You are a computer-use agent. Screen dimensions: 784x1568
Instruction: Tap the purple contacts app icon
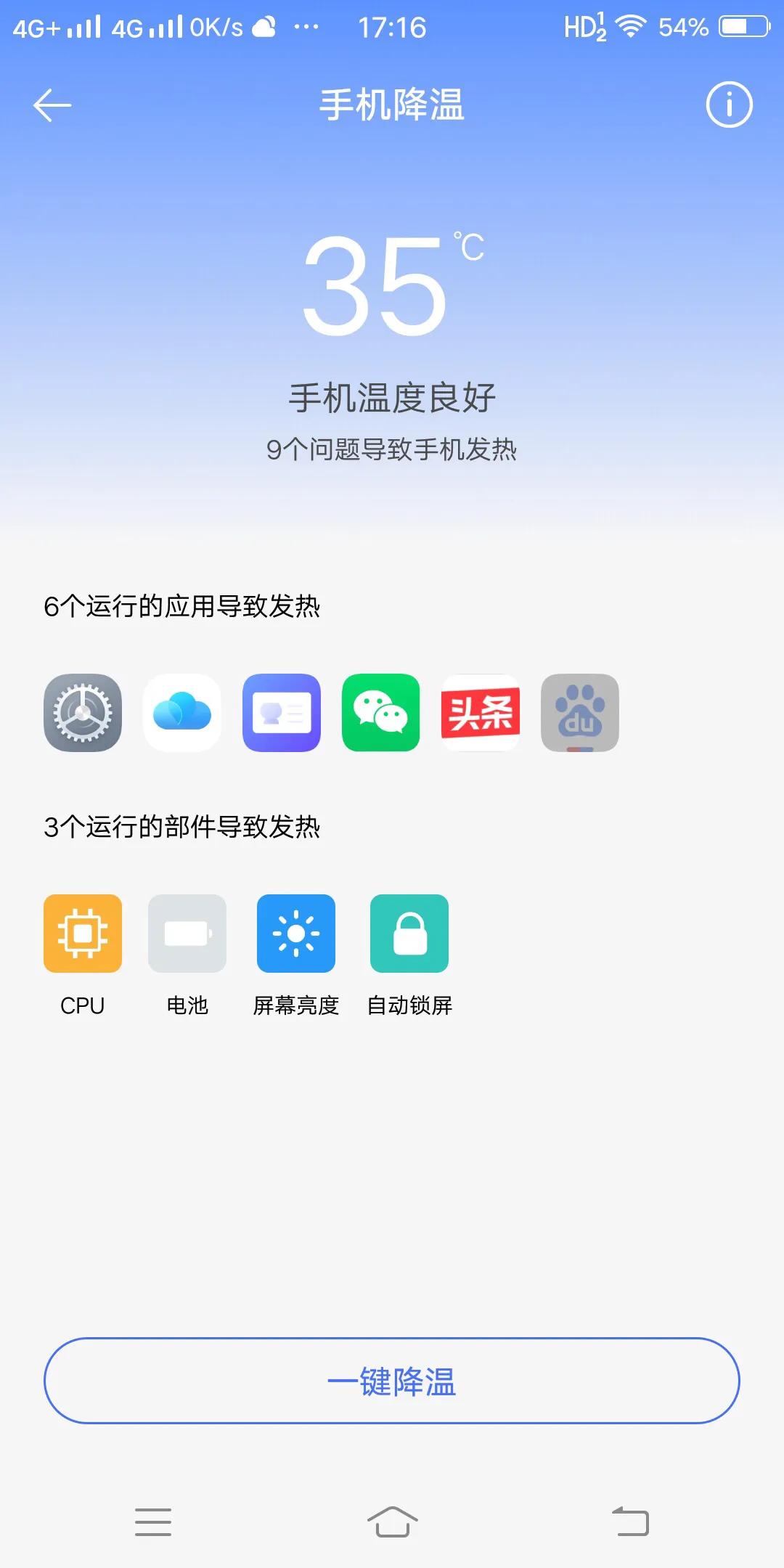tap(281, 712)
